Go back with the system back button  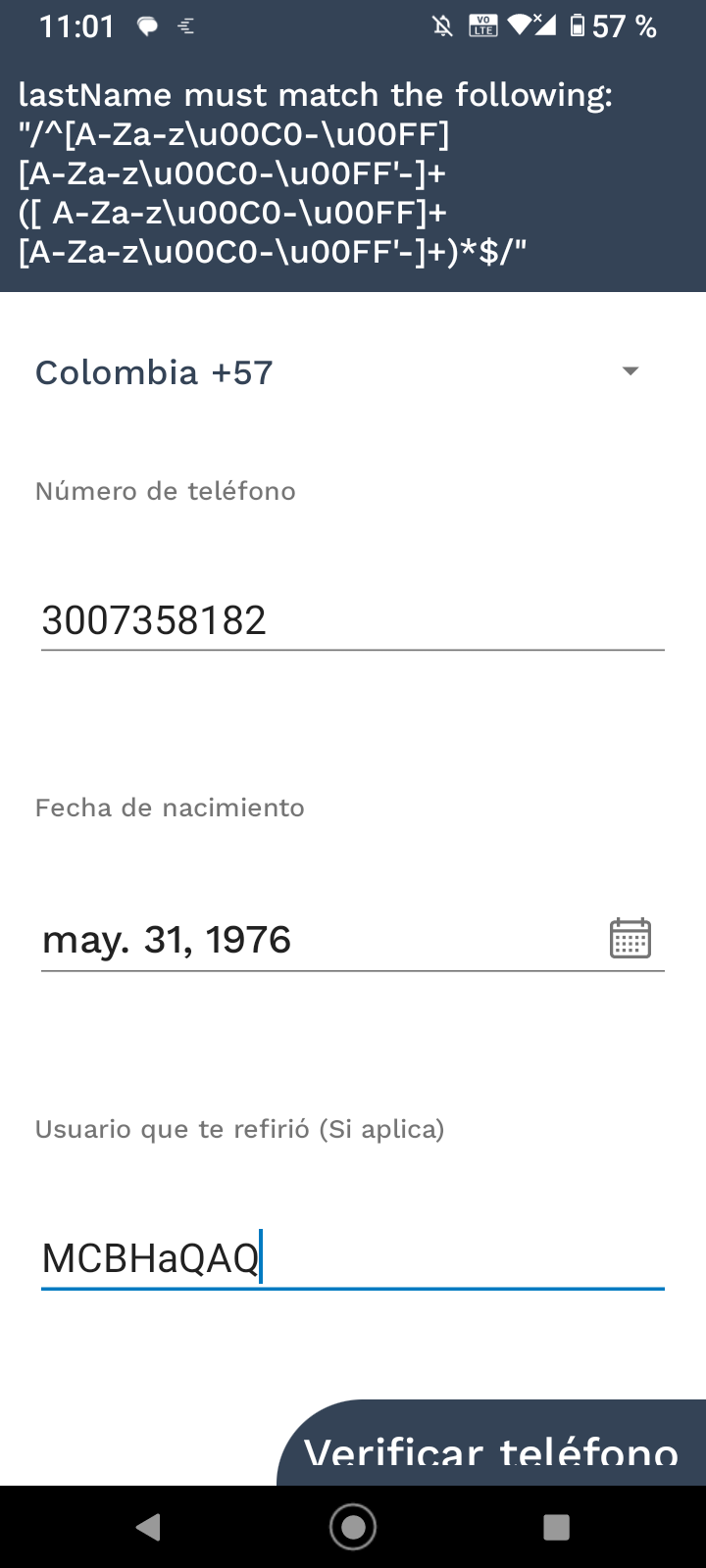click(149, 1527)
